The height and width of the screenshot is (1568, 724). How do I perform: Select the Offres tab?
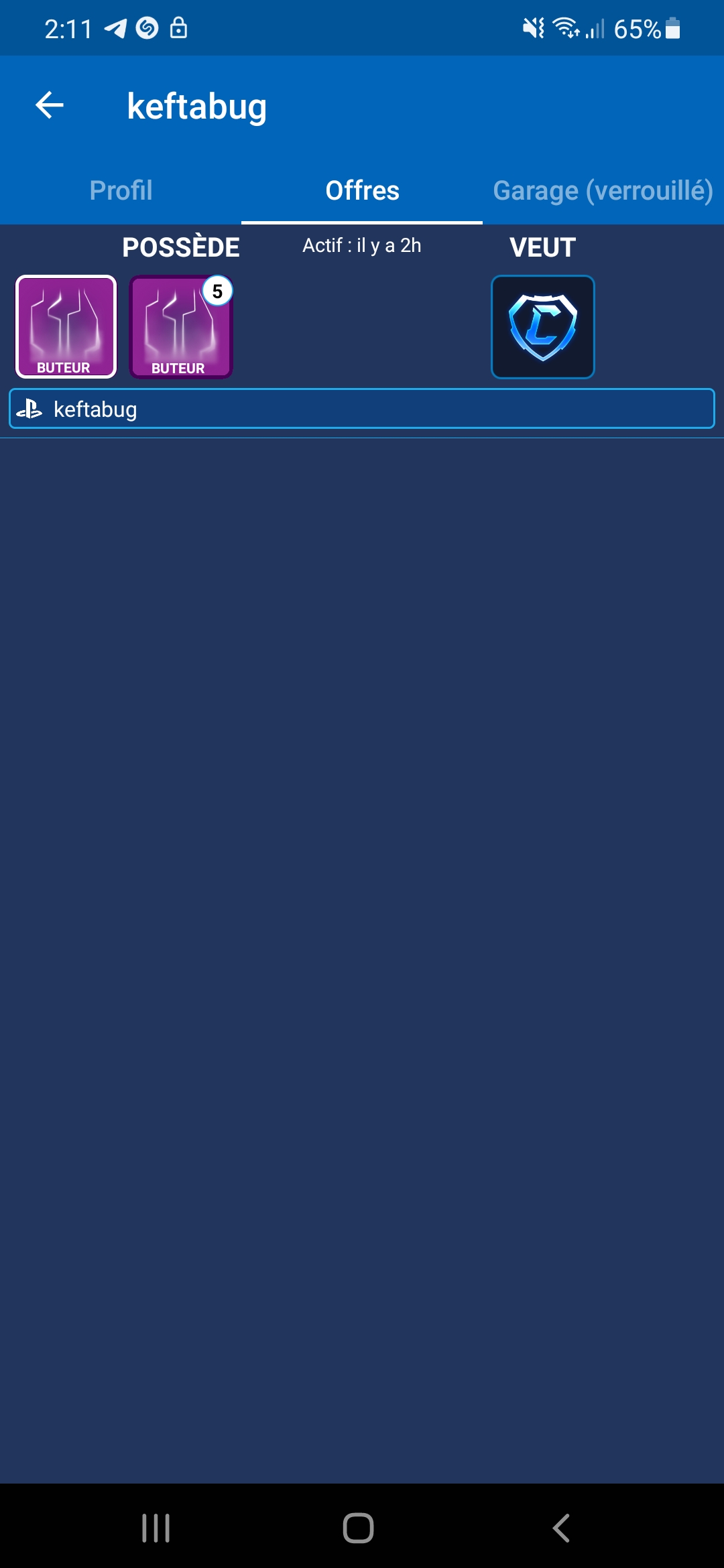362,190
